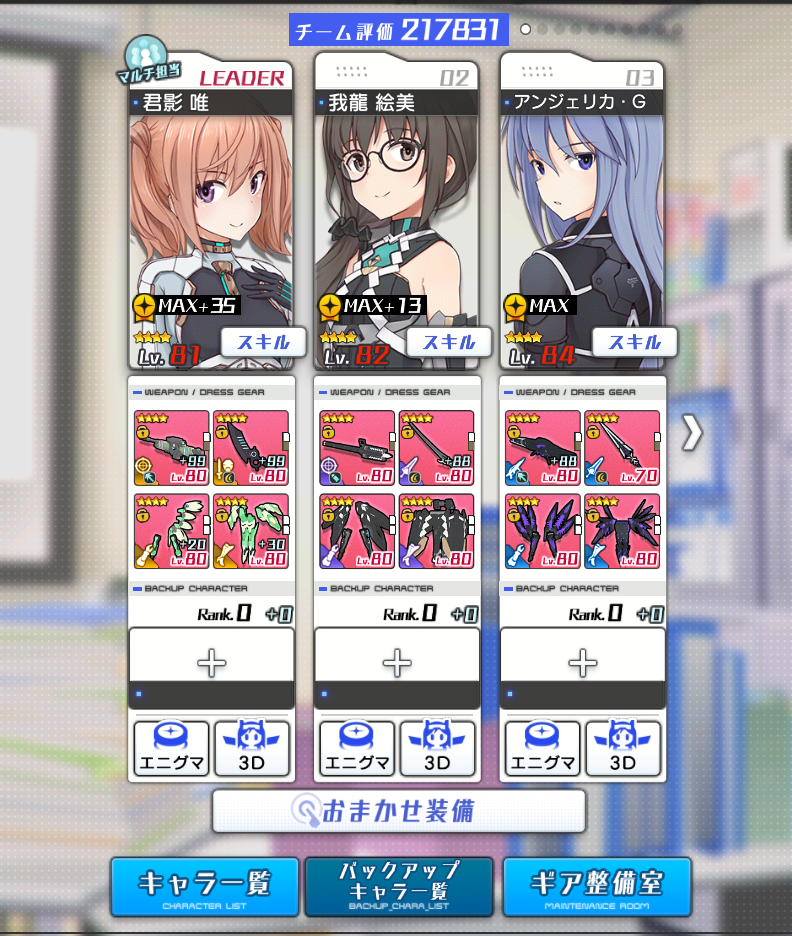Select 君影 唯 leader character card
Screen dimensions: 792x936
point(211,215)
